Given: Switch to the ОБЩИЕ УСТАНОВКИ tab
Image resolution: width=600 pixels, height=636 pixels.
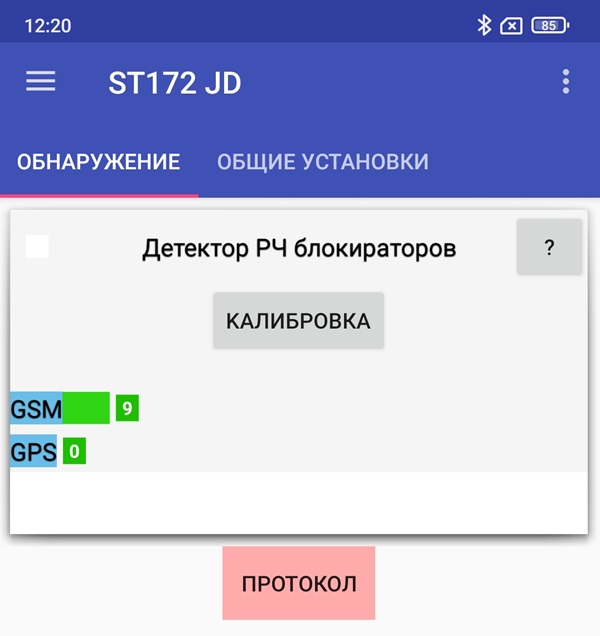Looking at the screenshot, I should [x=323, y=162].
